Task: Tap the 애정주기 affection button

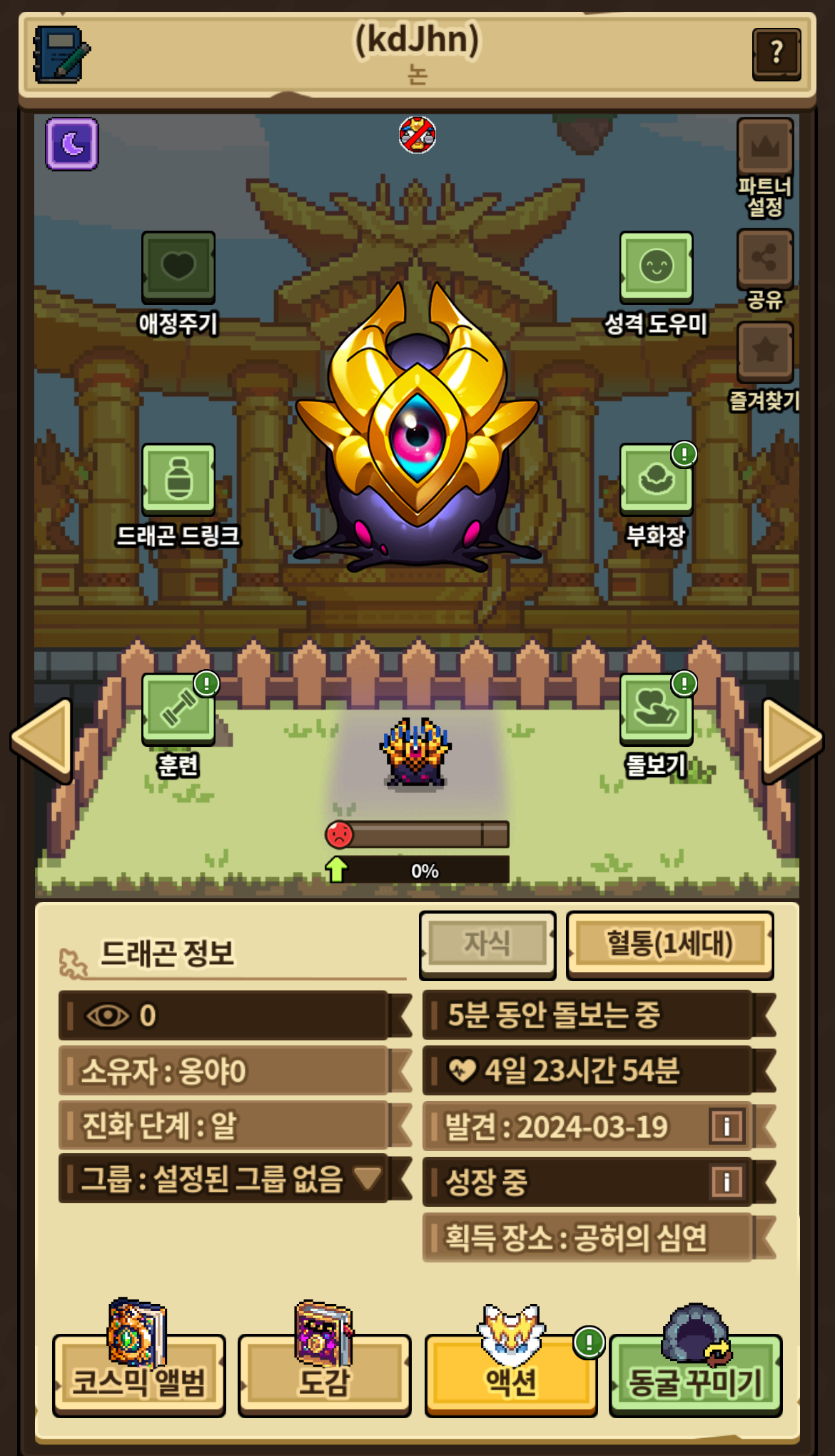Action: click(178, 266)
